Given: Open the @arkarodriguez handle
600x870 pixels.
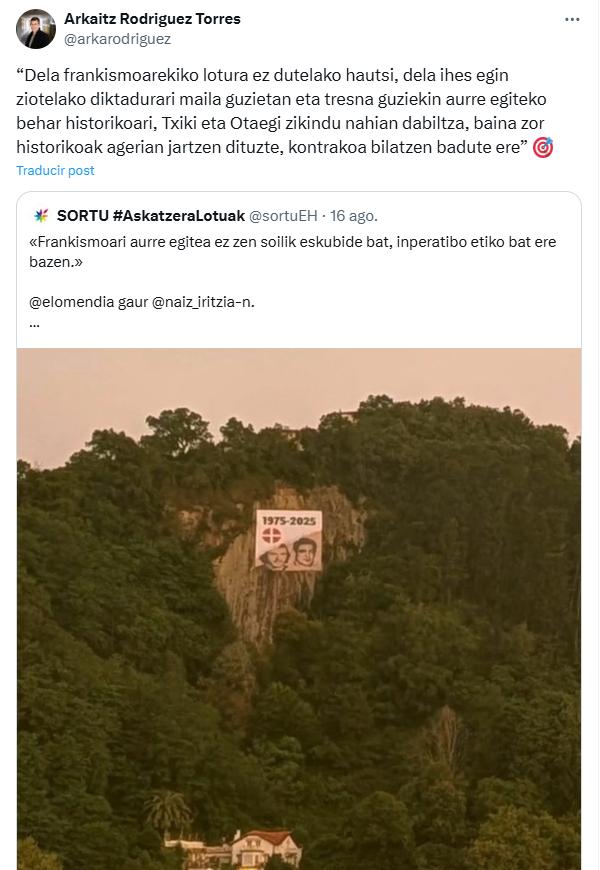Looking at the screenshot, I should pos(117,39).
